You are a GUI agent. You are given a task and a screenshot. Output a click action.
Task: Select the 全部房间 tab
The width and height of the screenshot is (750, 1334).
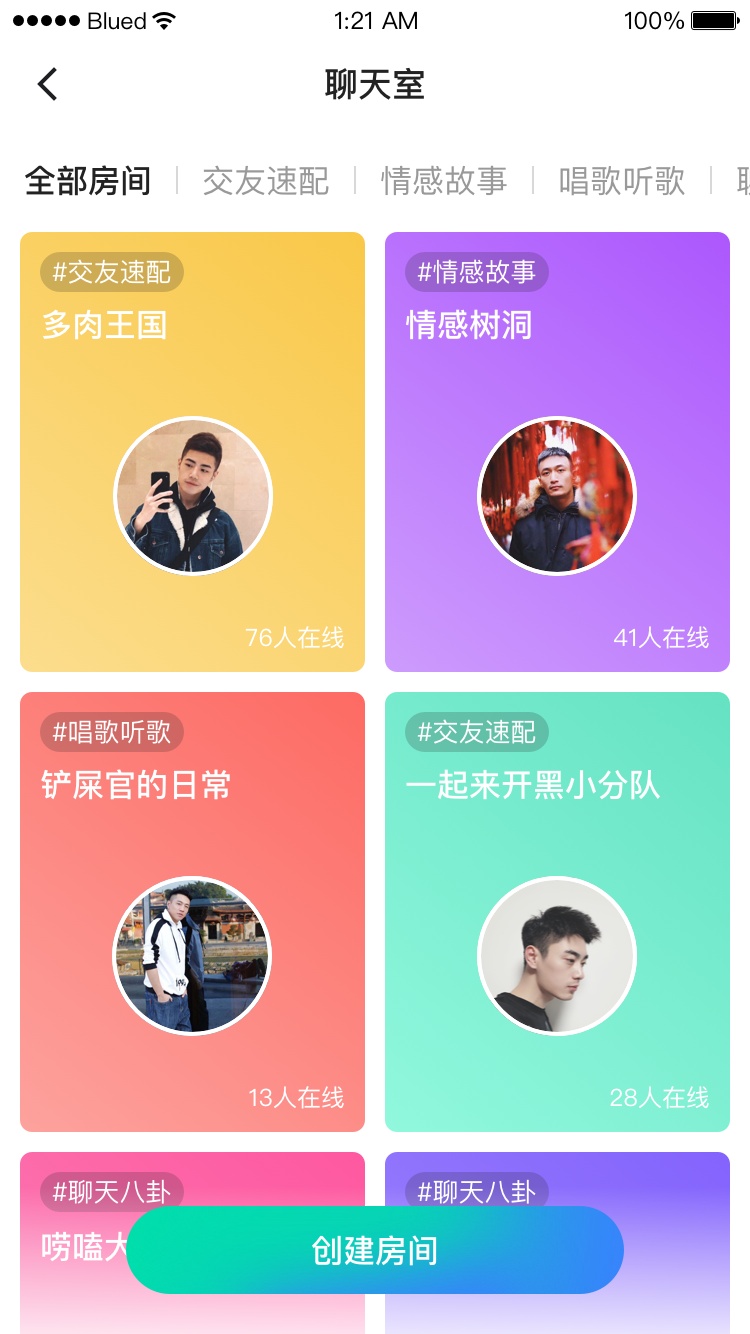88,181
